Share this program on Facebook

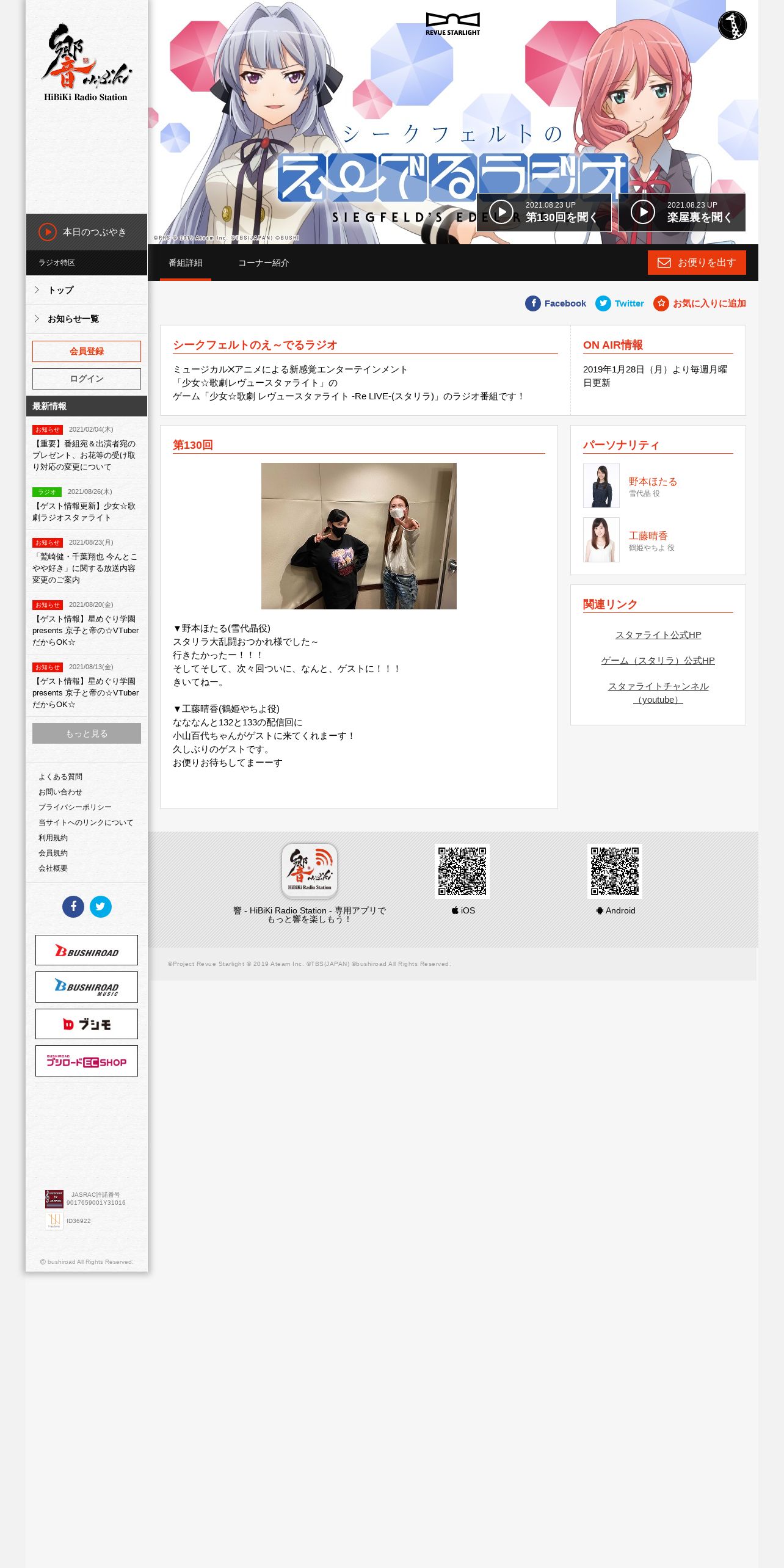pos(556,303)
